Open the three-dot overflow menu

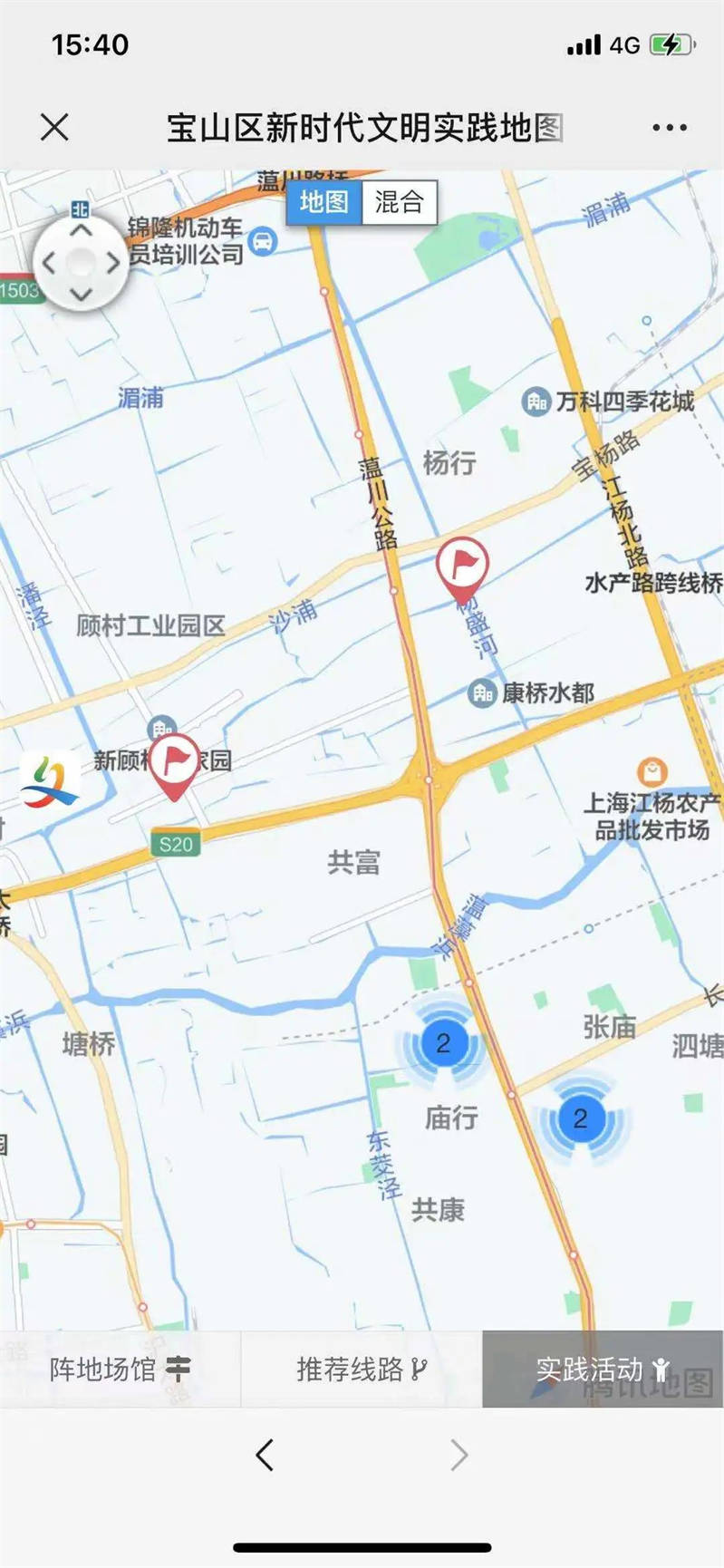[669, 128]
